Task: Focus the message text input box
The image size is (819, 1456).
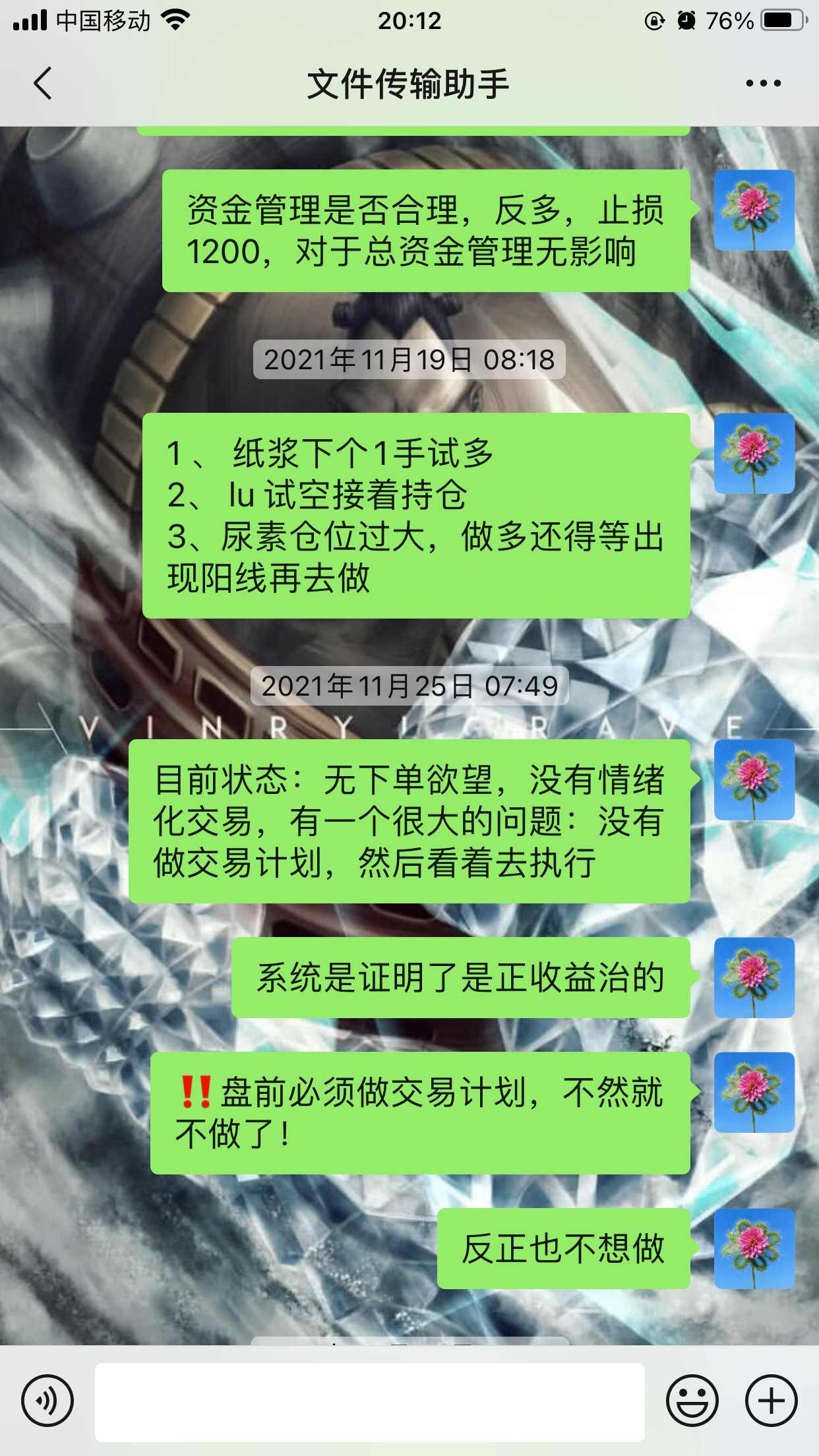Action: (369, 1402)
